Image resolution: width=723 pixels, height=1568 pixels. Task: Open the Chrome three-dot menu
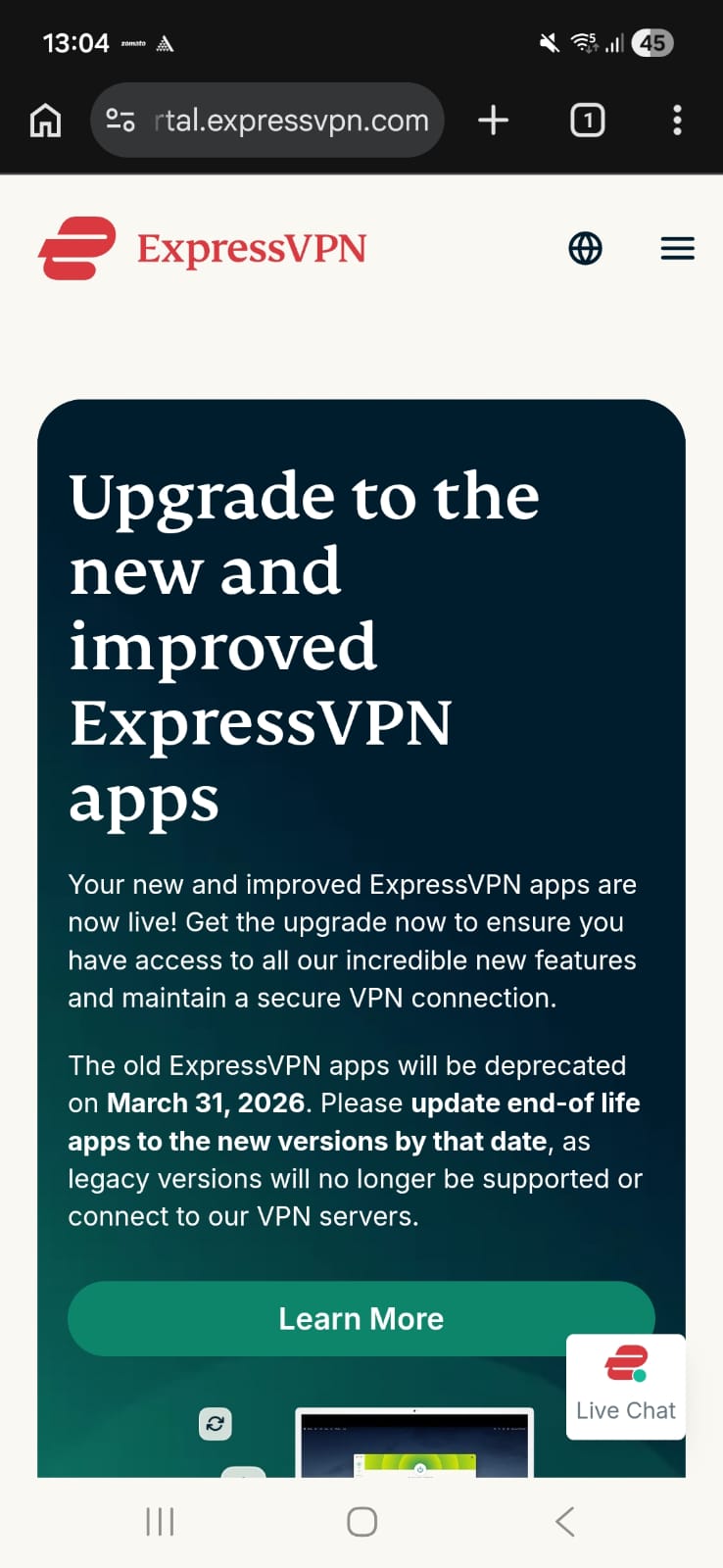point(677,120)
